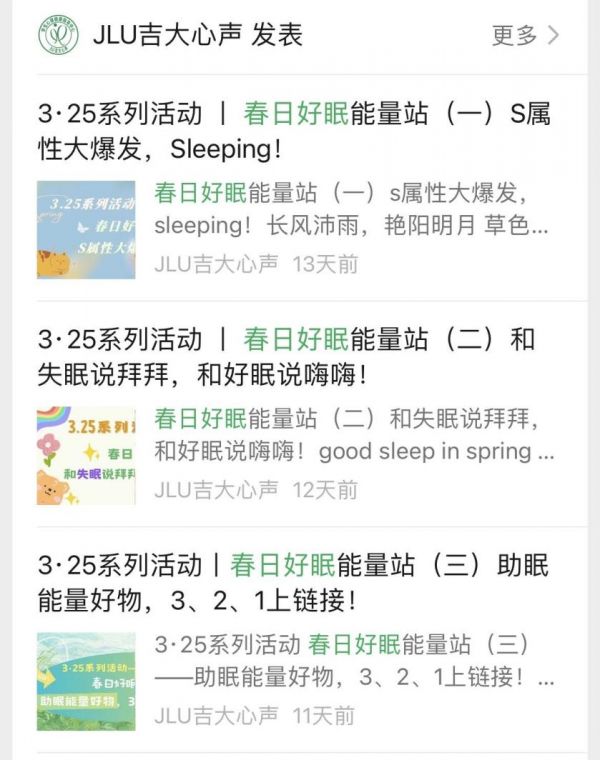This screenshot has height=760, width=600.
Task: Open JLU吉大心声 account profile
Action: coord(169,36)
